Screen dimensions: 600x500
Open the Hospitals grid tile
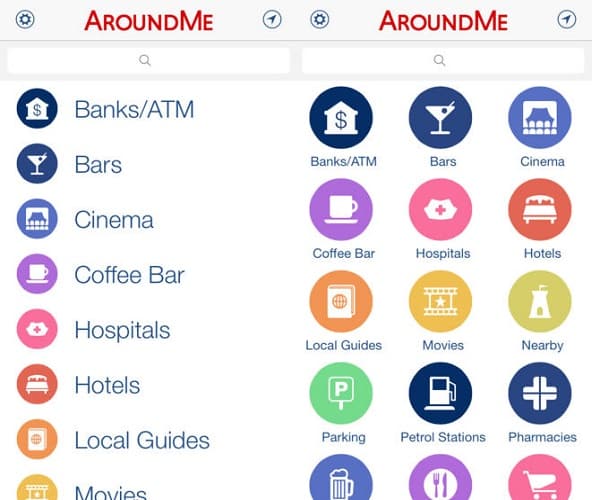click(441, 210)
